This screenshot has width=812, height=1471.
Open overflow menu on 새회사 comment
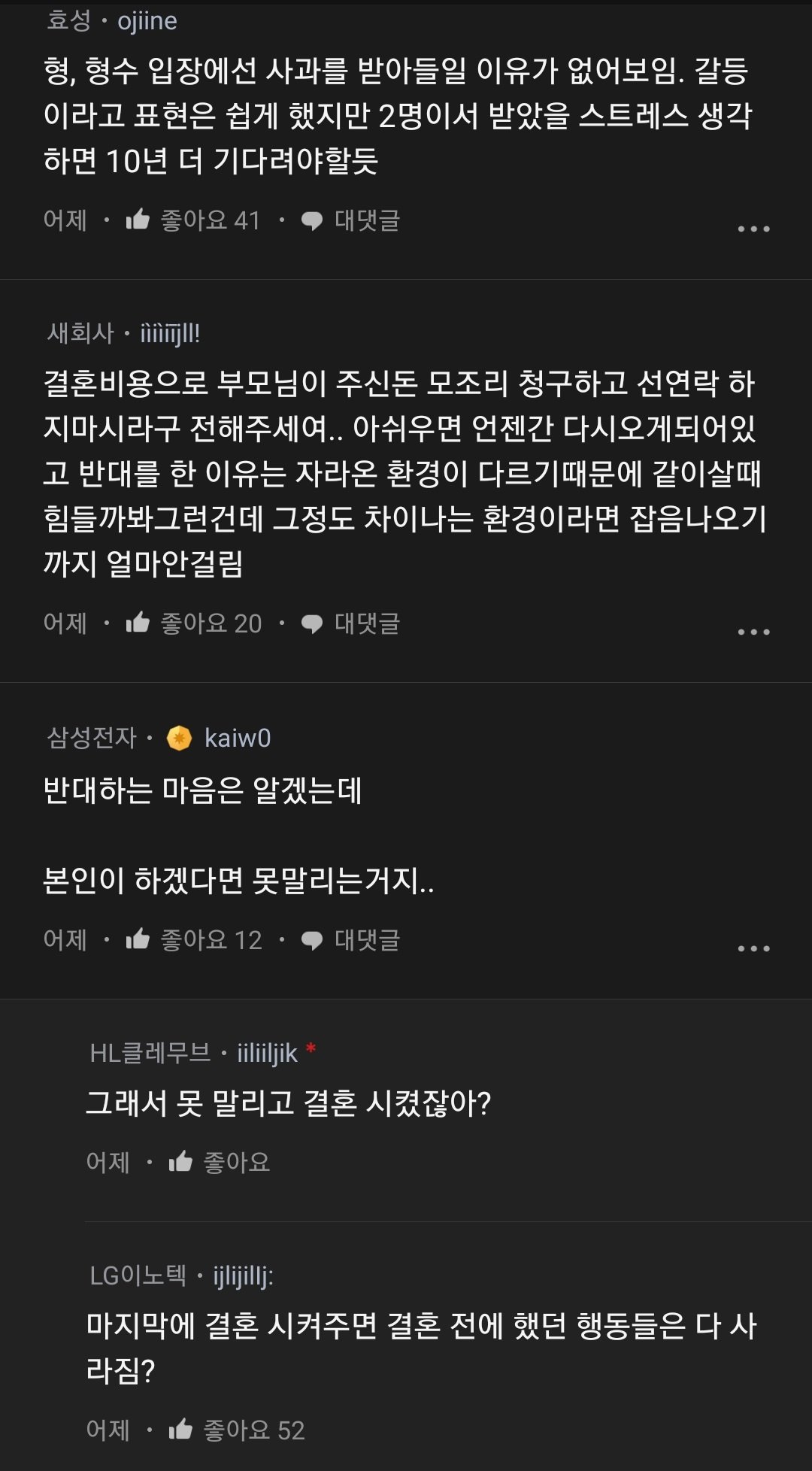[753, 632]
